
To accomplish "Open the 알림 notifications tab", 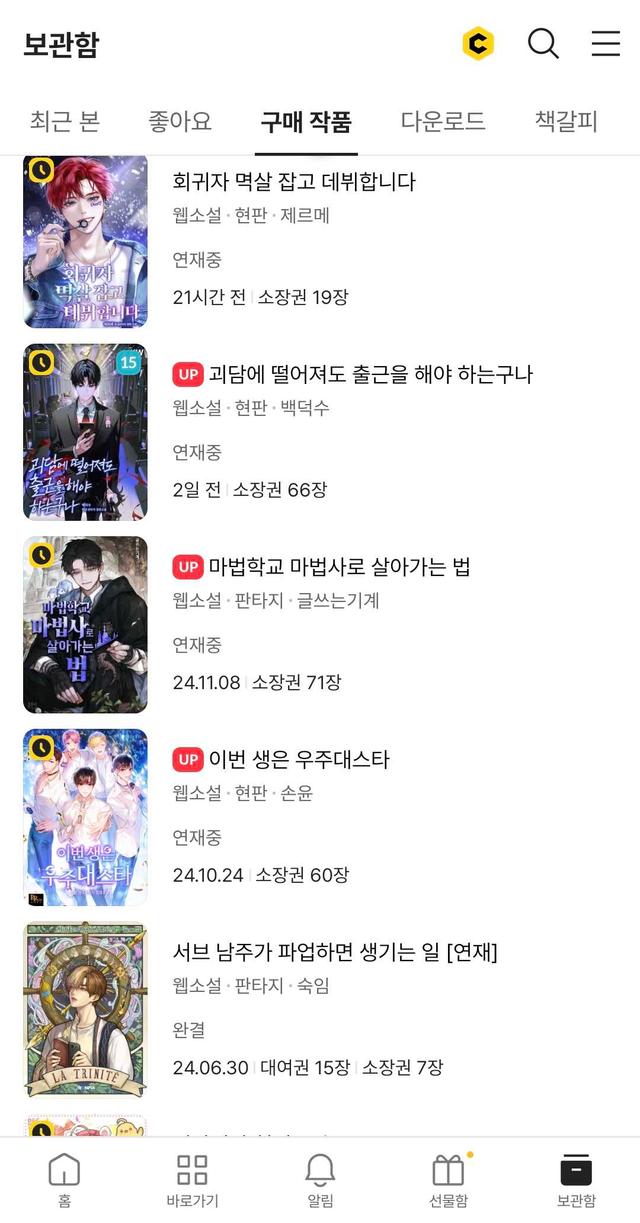I will [320, 1180].
